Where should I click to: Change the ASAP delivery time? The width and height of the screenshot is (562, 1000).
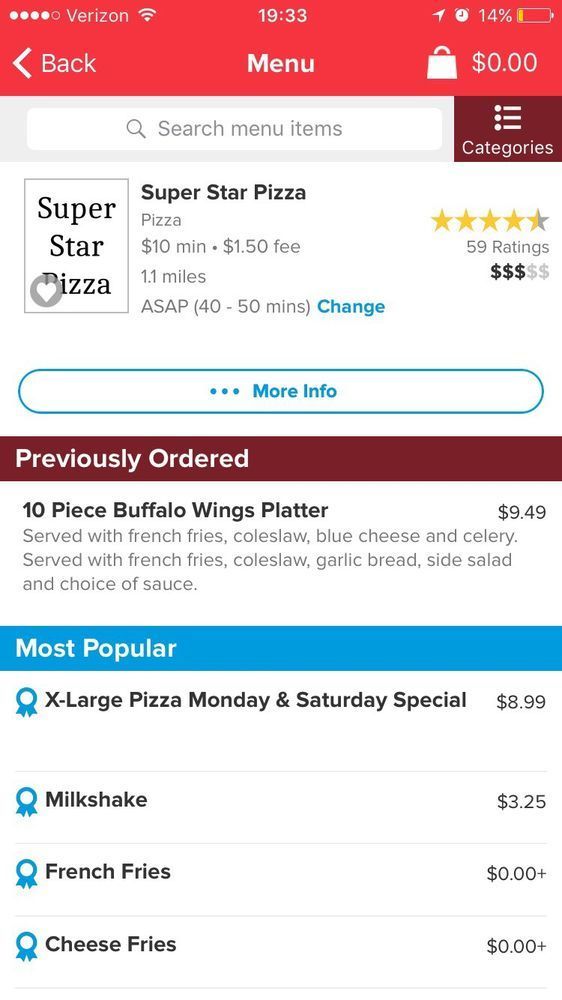tap(351, 307)
